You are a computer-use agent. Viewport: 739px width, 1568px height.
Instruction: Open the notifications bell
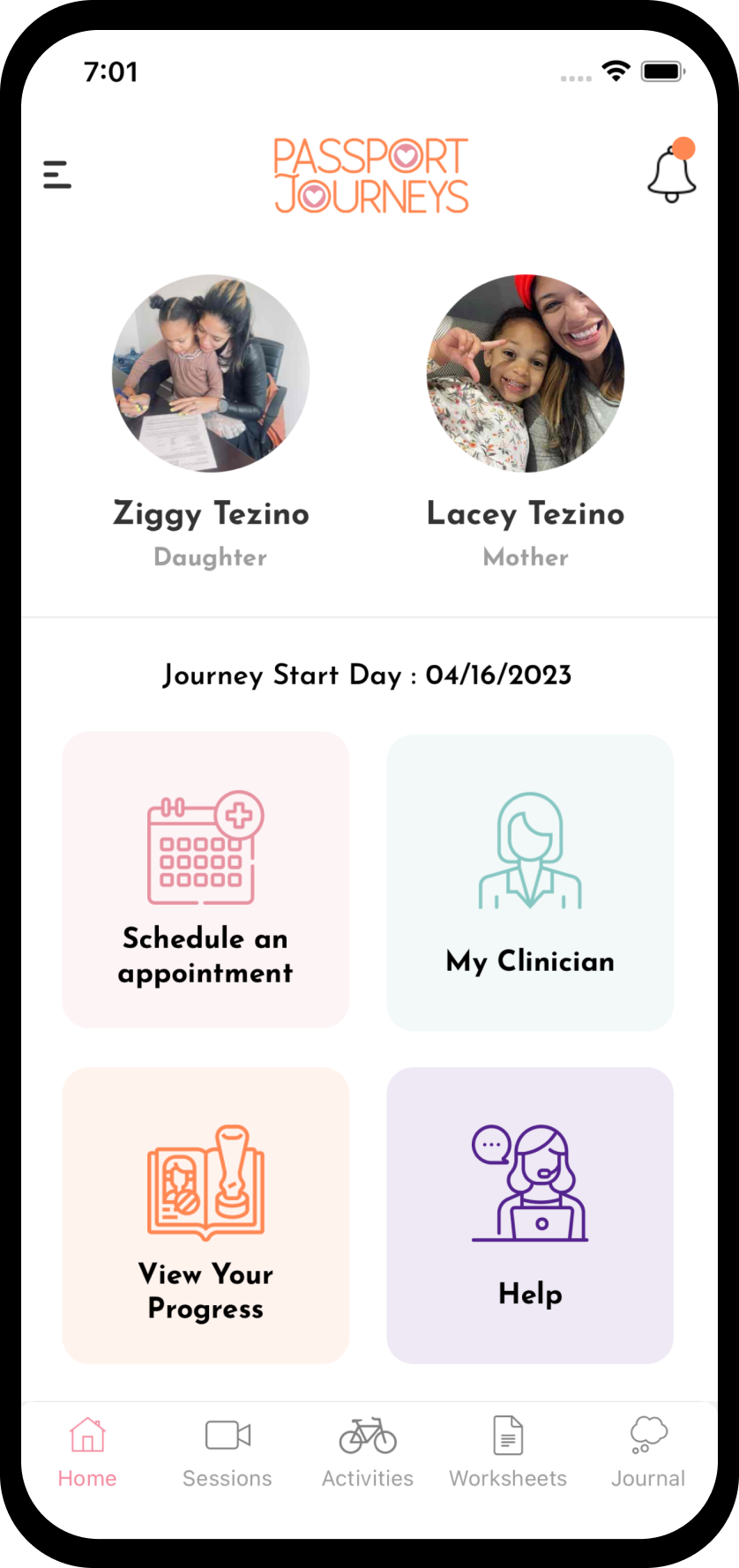click(672, 171)
